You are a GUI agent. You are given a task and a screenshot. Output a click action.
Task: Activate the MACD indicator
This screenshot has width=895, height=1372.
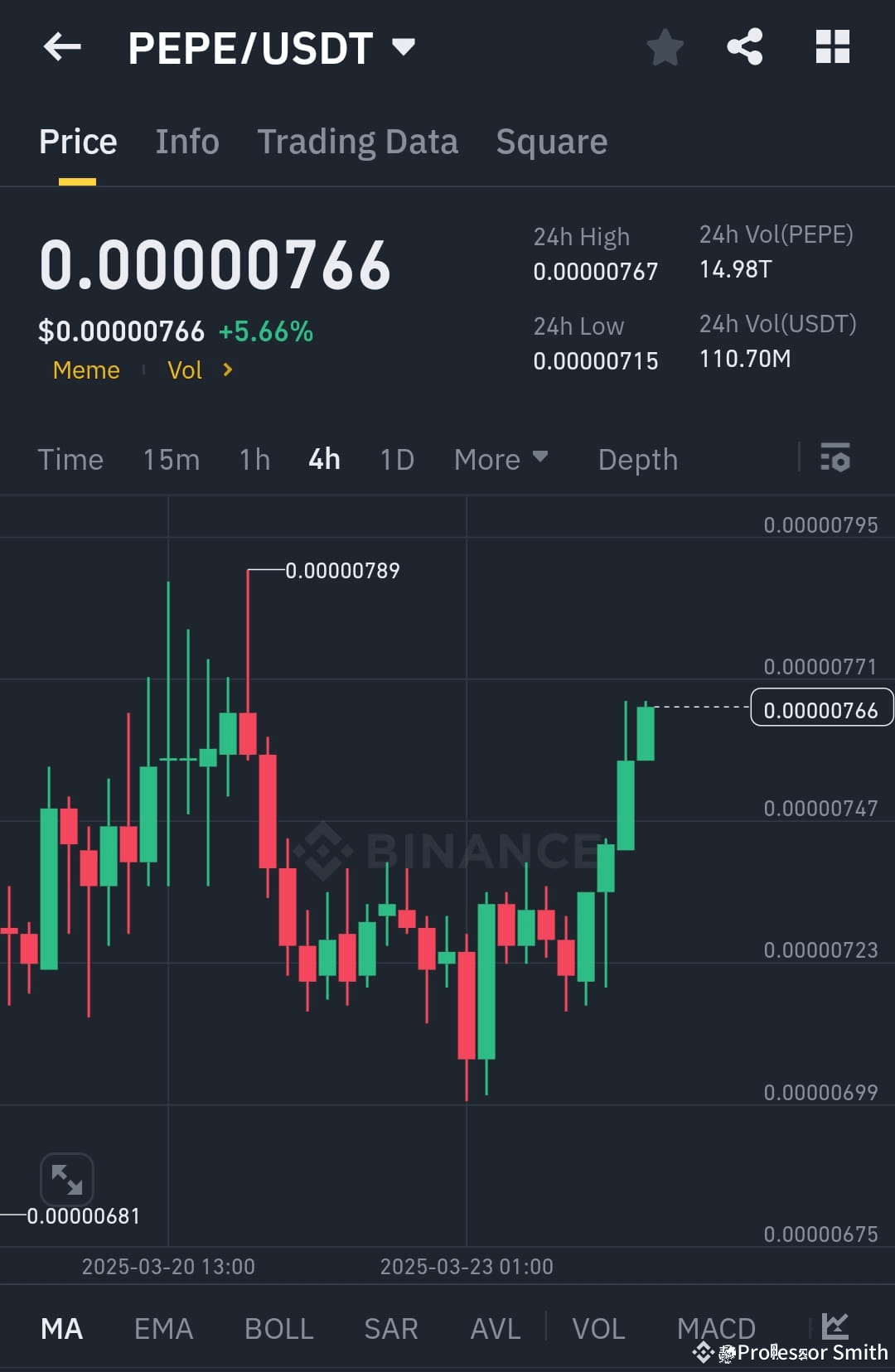pos(716,1328)
